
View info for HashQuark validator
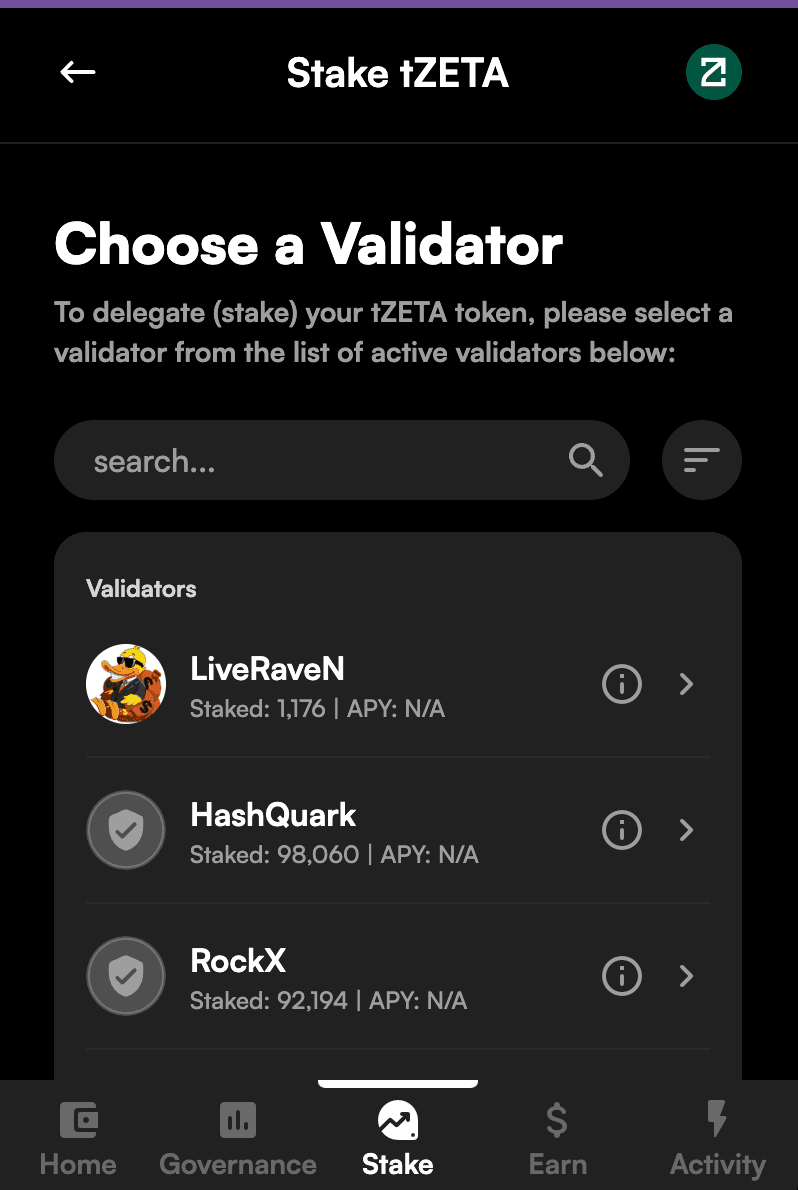621,830
